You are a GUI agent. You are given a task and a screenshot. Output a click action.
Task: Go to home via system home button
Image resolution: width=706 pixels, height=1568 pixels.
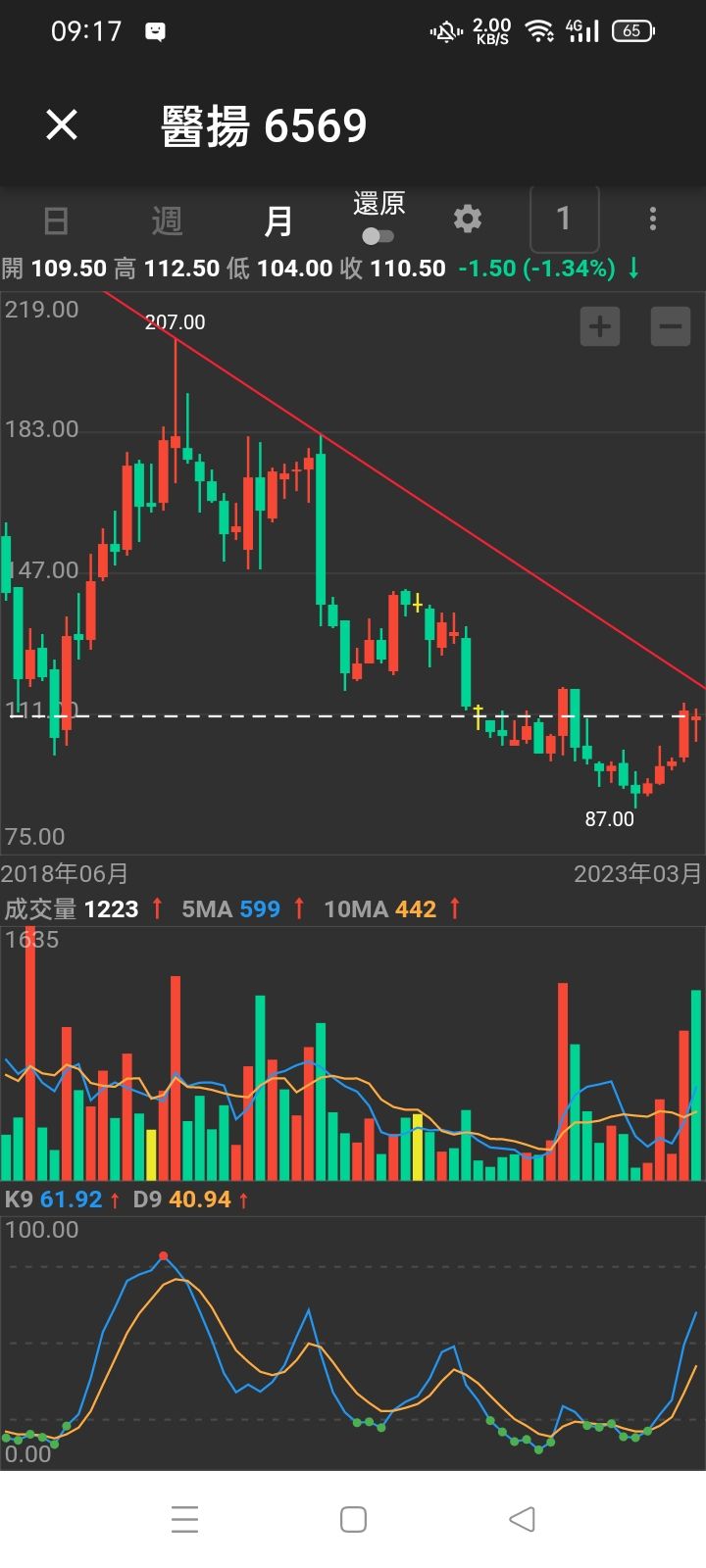tap(353, 1519)
